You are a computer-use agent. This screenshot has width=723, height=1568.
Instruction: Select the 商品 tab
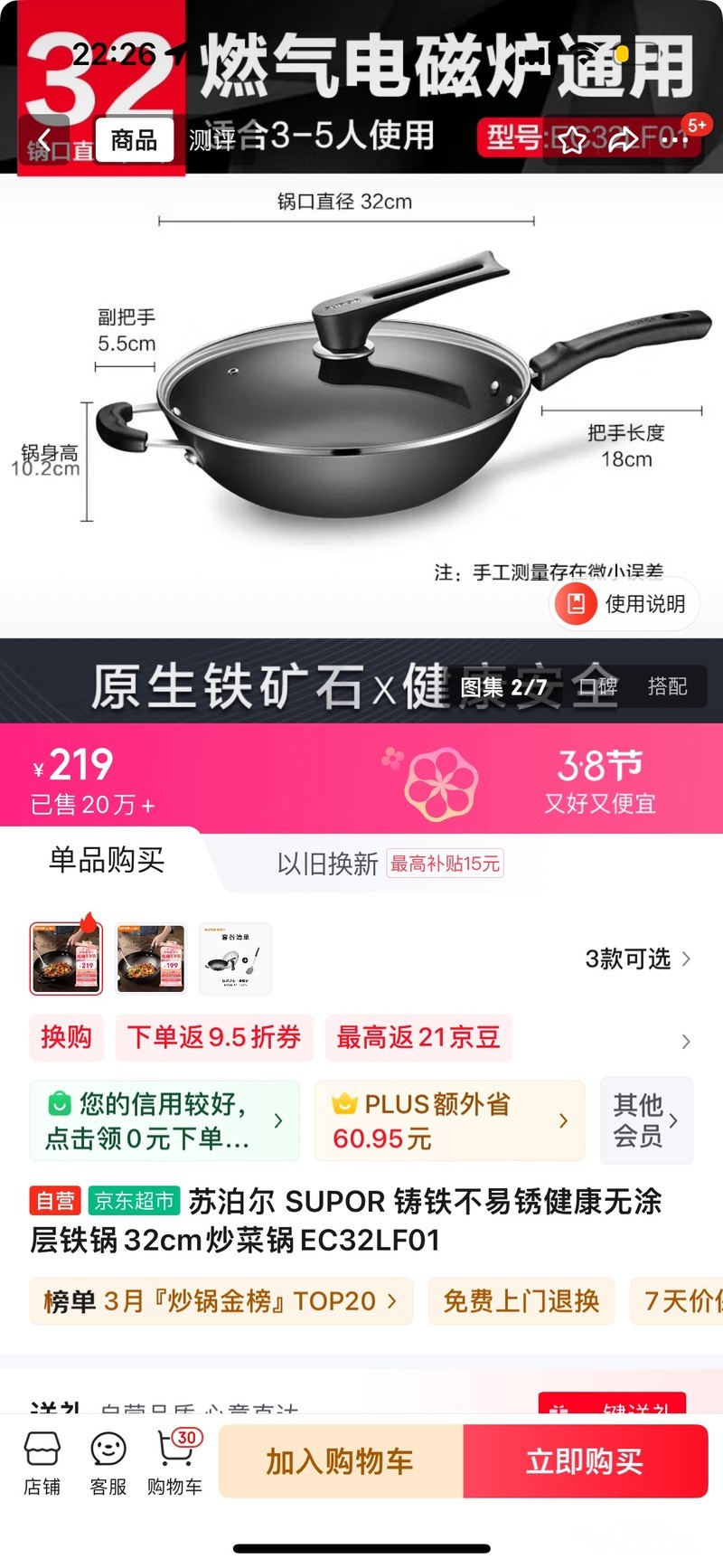[134, 140]
